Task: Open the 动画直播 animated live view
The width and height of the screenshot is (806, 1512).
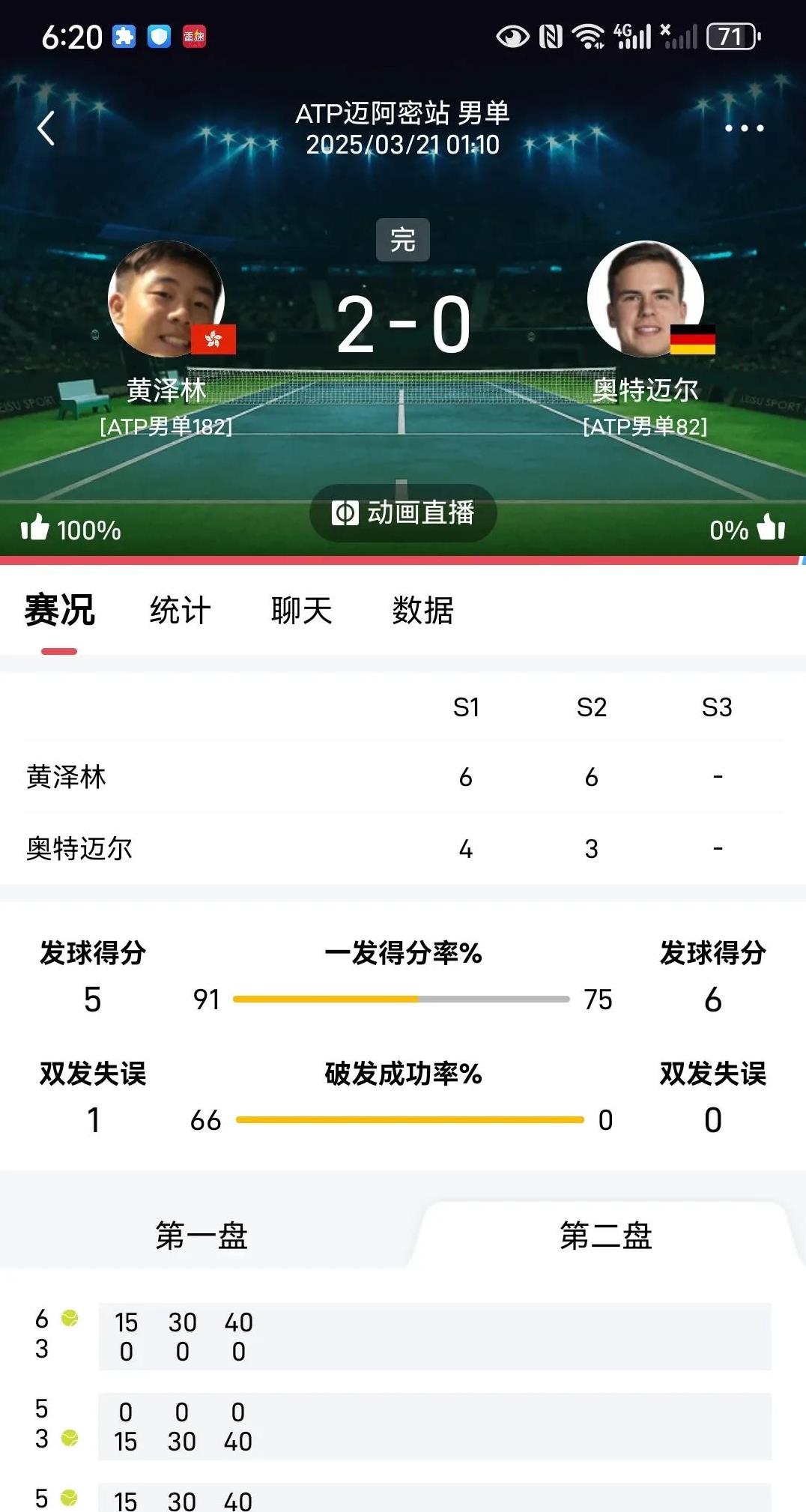Action: coord(403,513)
